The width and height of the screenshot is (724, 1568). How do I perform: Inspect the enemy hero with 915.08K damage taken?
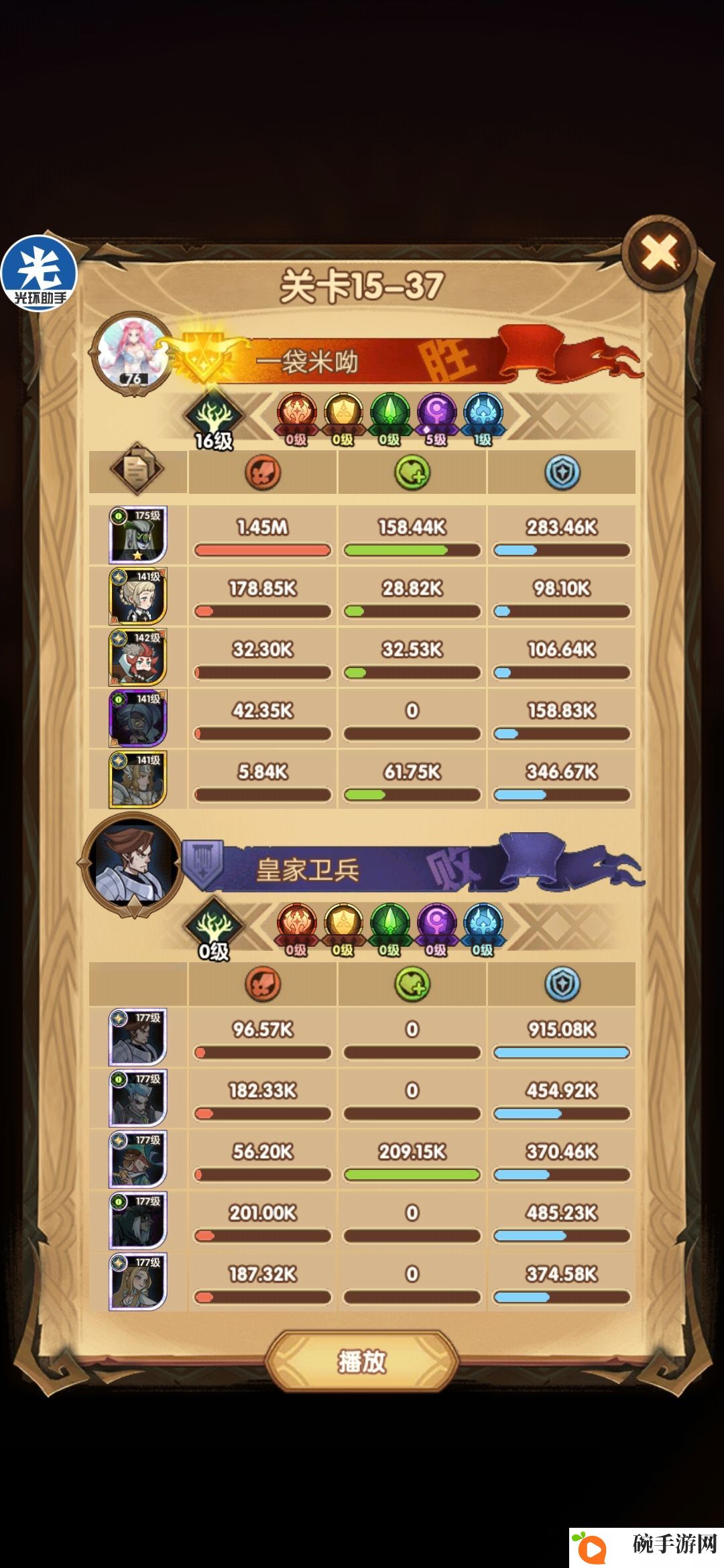(138, 1037)
